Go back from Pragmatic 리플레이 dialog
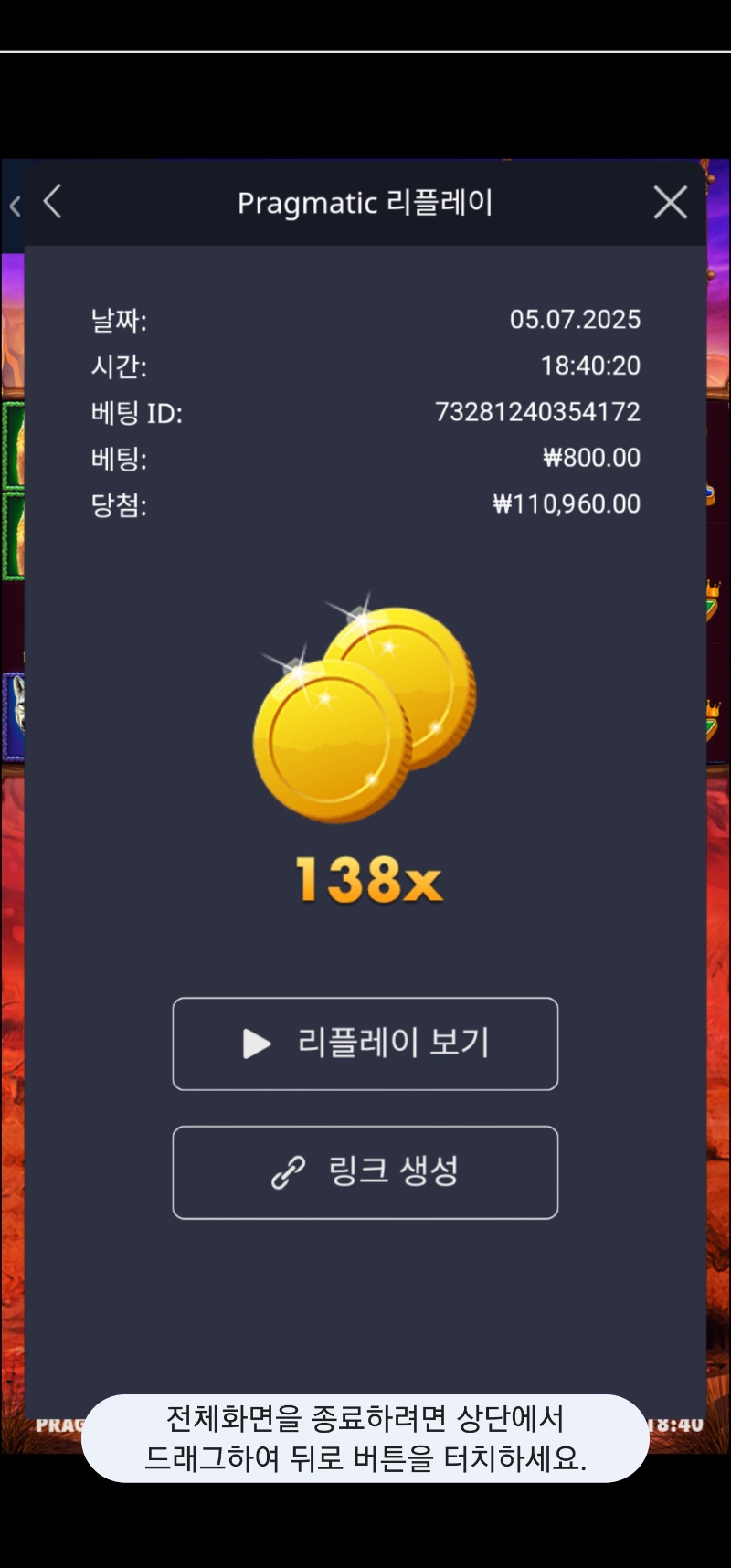This screenshot has width=731, height=1568. pos(53,202)
